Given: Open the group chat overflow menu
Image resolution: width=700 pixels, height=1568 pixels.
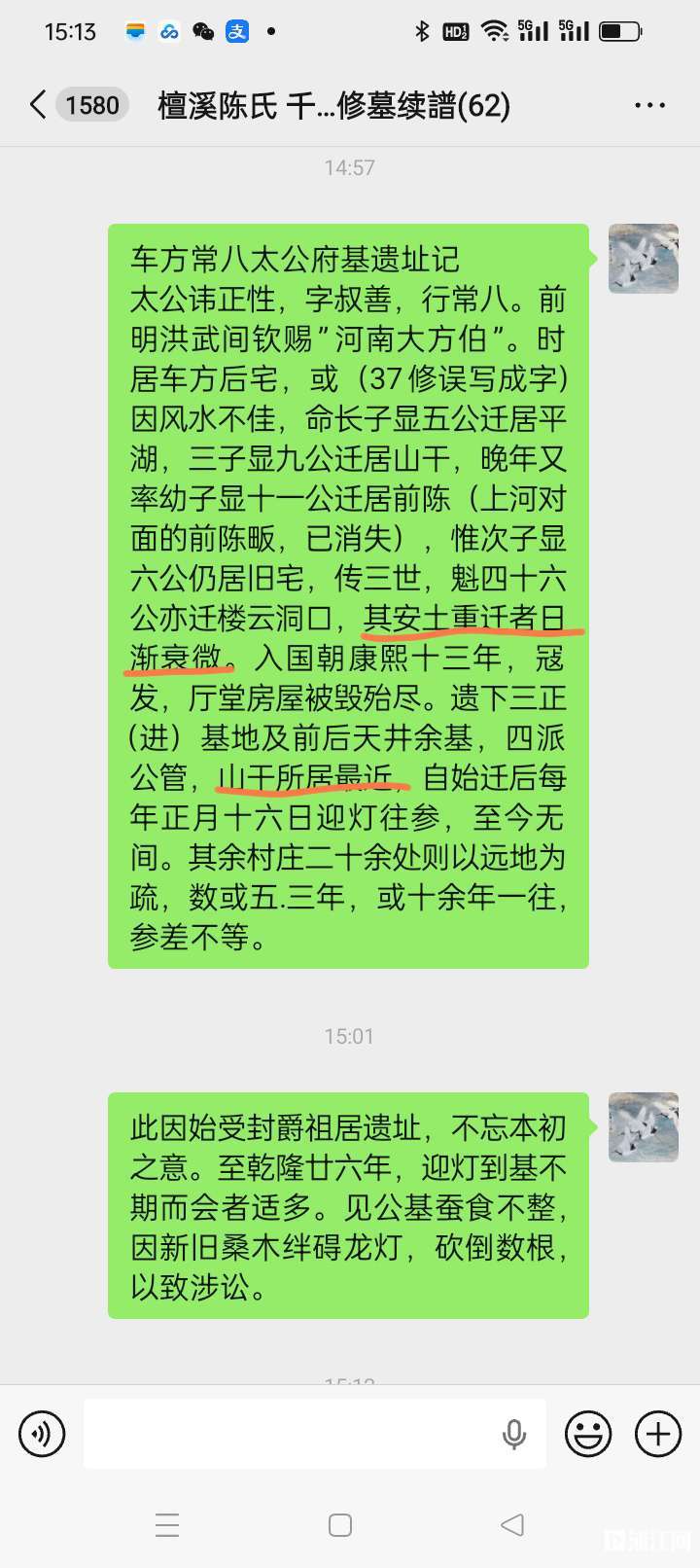Looking at the screenshot, I should (x=649, y=105).
